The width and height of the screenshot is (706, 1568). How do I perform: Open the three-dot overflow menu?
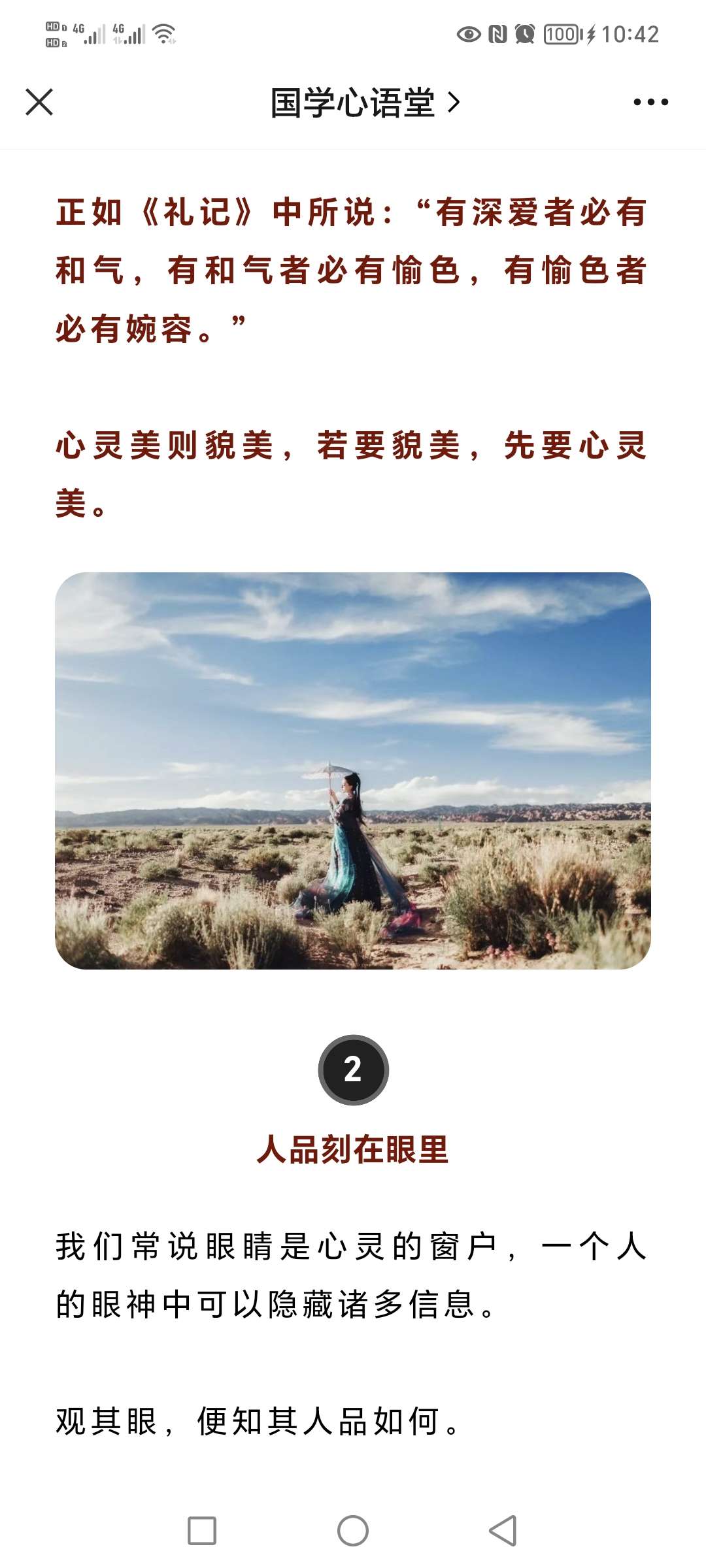point(650,102)
